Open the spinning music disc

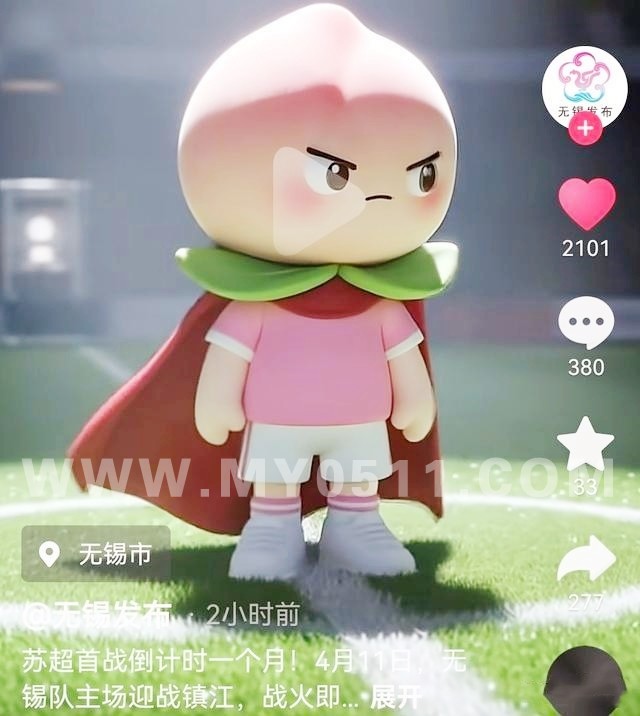tap(586, 685)
